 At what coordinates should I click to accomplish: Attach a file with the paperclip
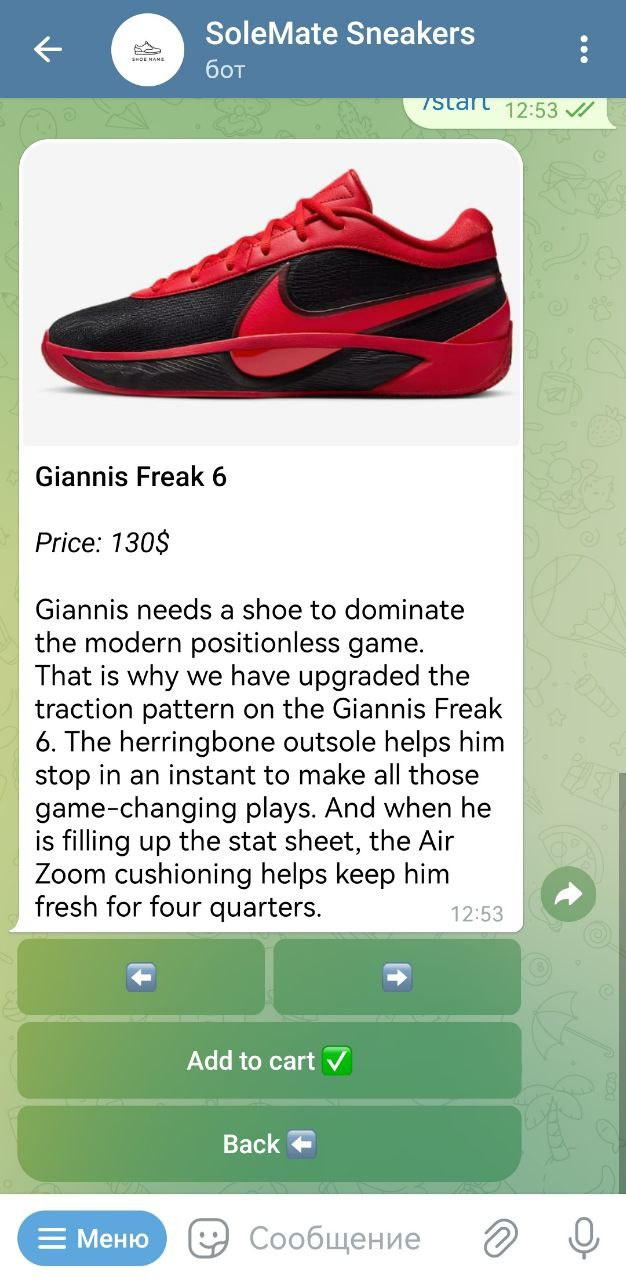(499, 1239)
